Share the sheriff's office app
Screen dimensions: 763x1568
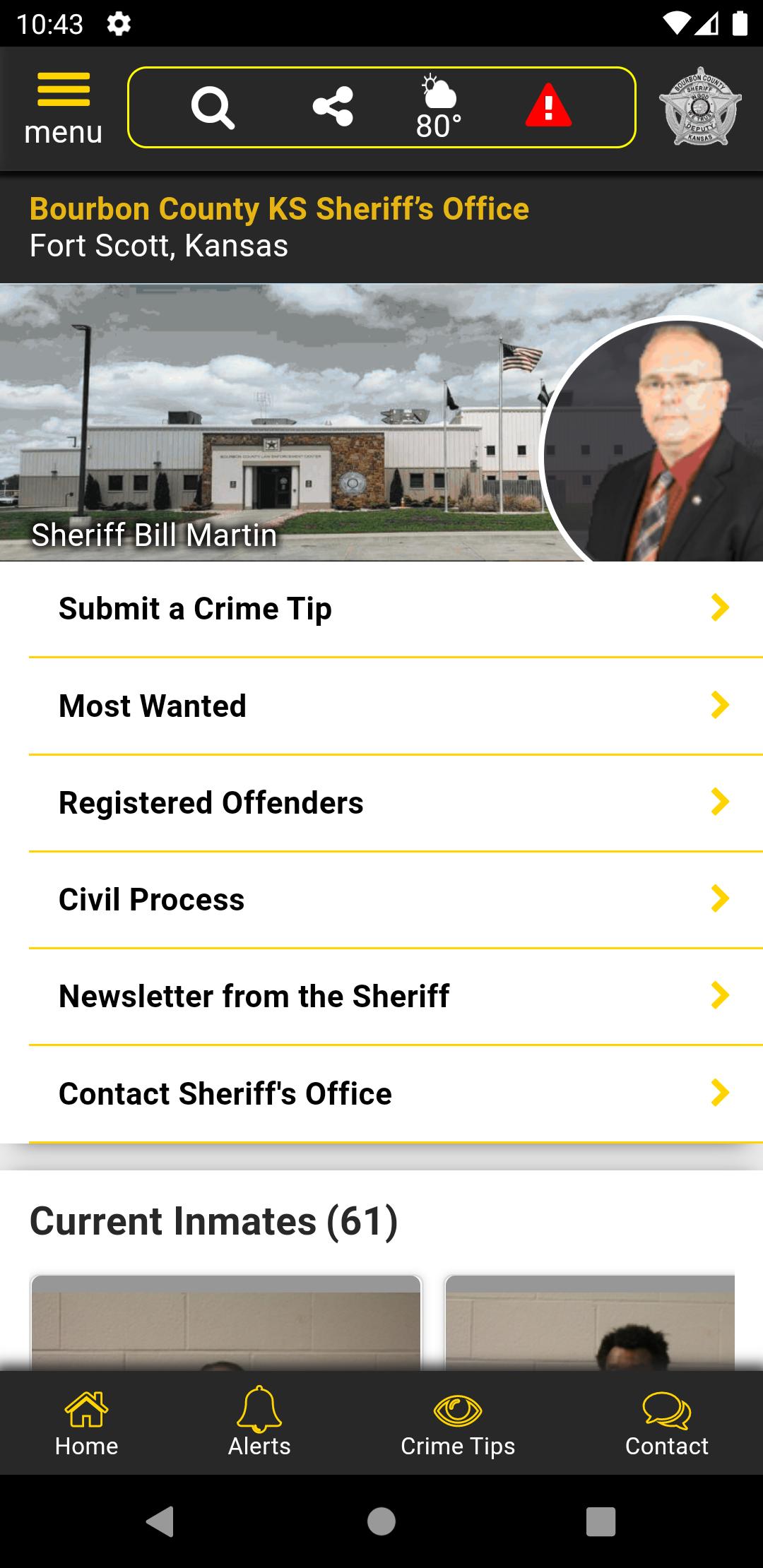pos(333,107)
